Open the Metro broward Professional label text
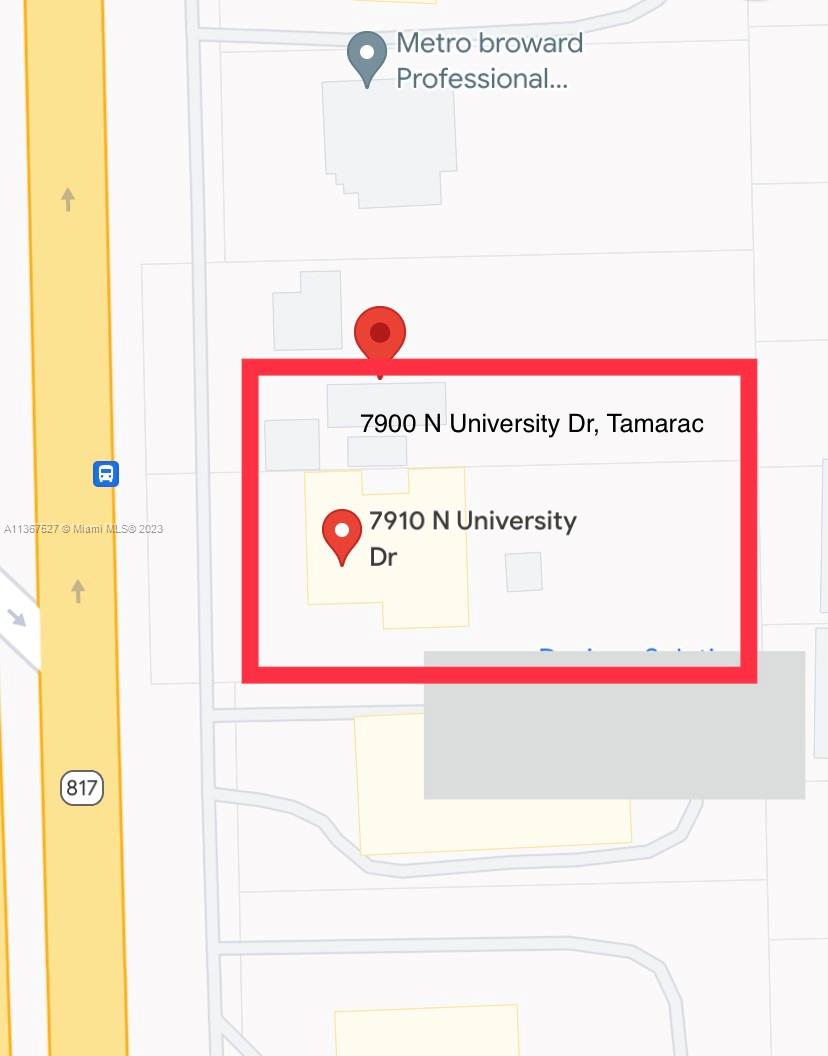 click(x=490, y=60)
